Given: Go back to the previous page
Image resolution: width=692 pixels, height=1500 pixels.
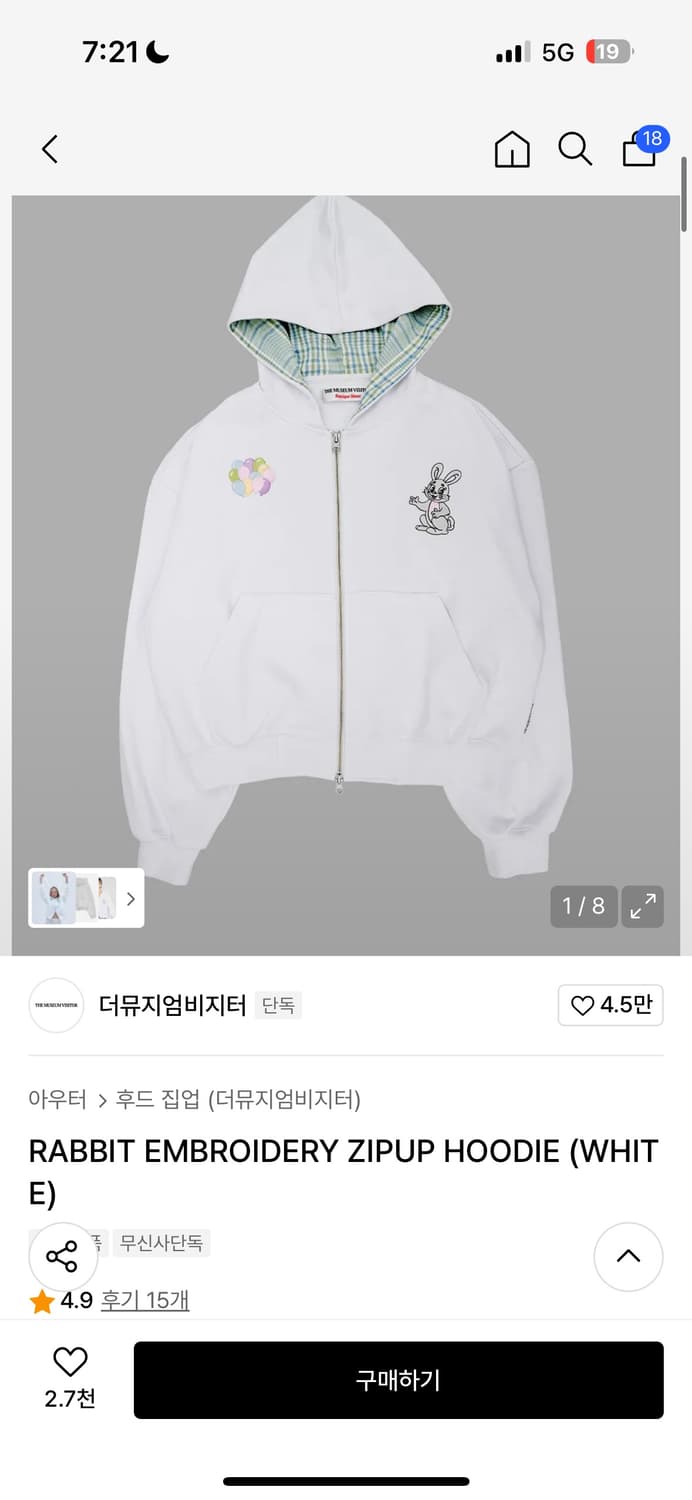Looking at the screenshot, I should [x=50, y=149].
